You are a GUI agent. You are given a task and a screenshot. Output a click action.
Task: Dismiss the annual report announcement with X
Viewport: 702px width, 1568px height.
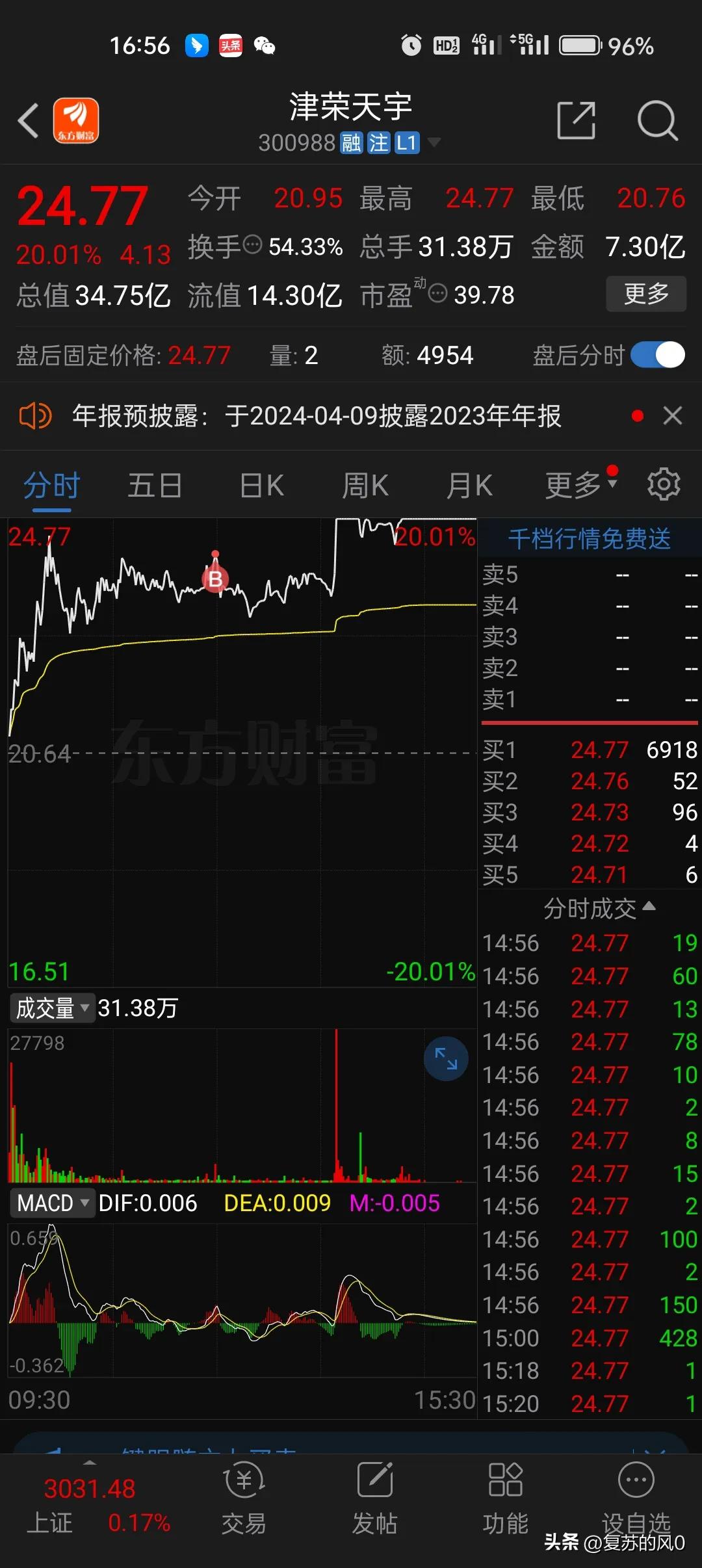673,415
